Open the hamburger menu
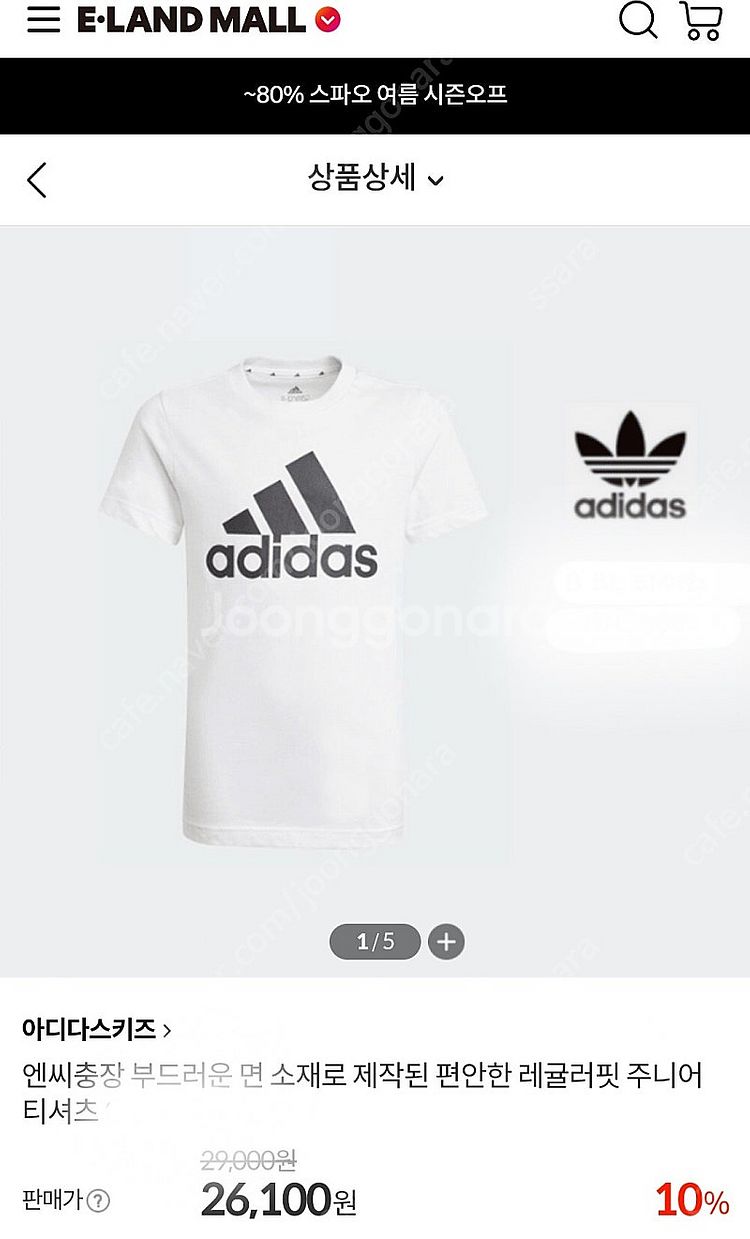The height and width of the screenshot is (1239, 750). coord(43,20)
